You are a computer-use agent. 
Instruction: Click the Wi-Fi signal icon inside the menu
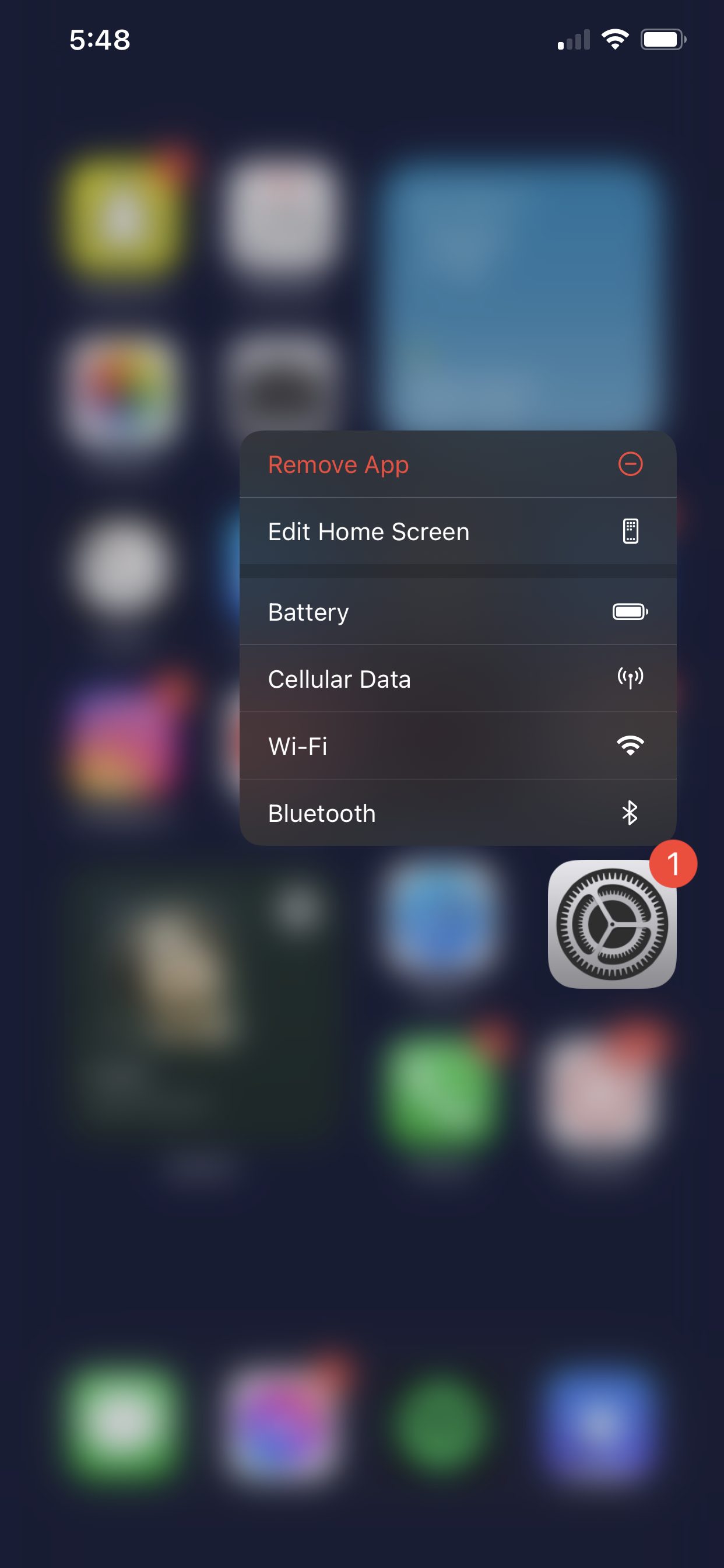pos(630,744)
